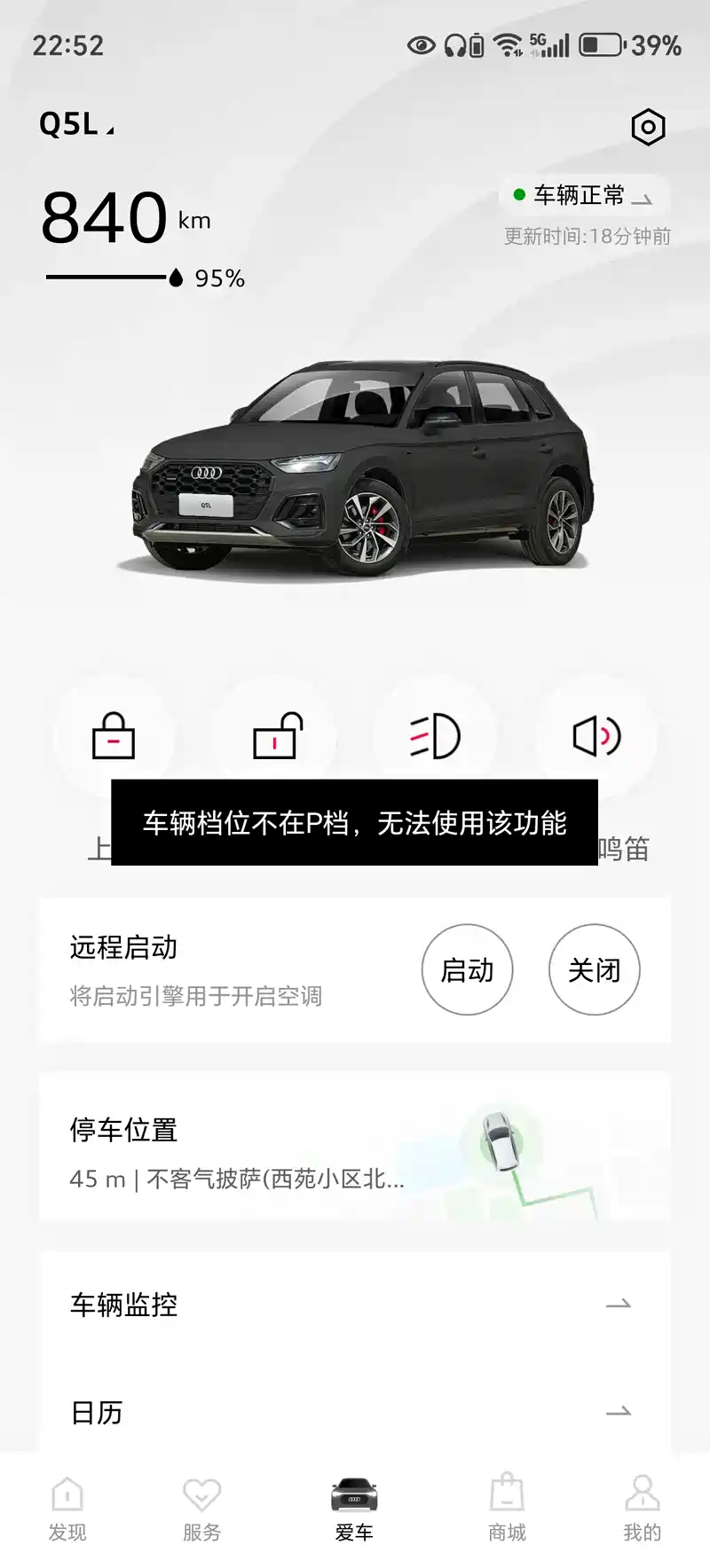The image size is (710, 1568).
Task: Tap 关闭 to stop remote start
Action: point(594,969)
